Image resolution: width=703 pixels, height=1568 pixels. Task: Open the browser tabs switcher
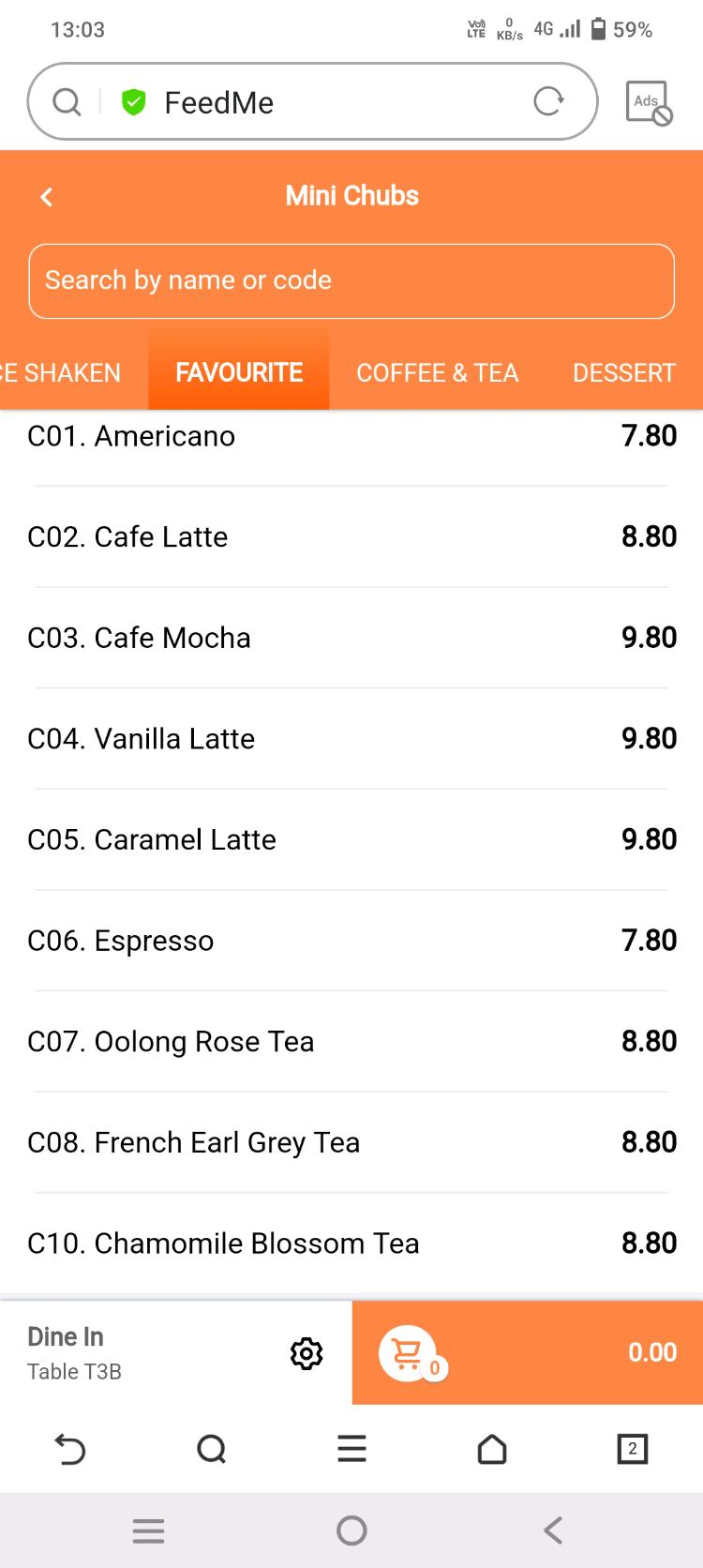pos(632,1449)
